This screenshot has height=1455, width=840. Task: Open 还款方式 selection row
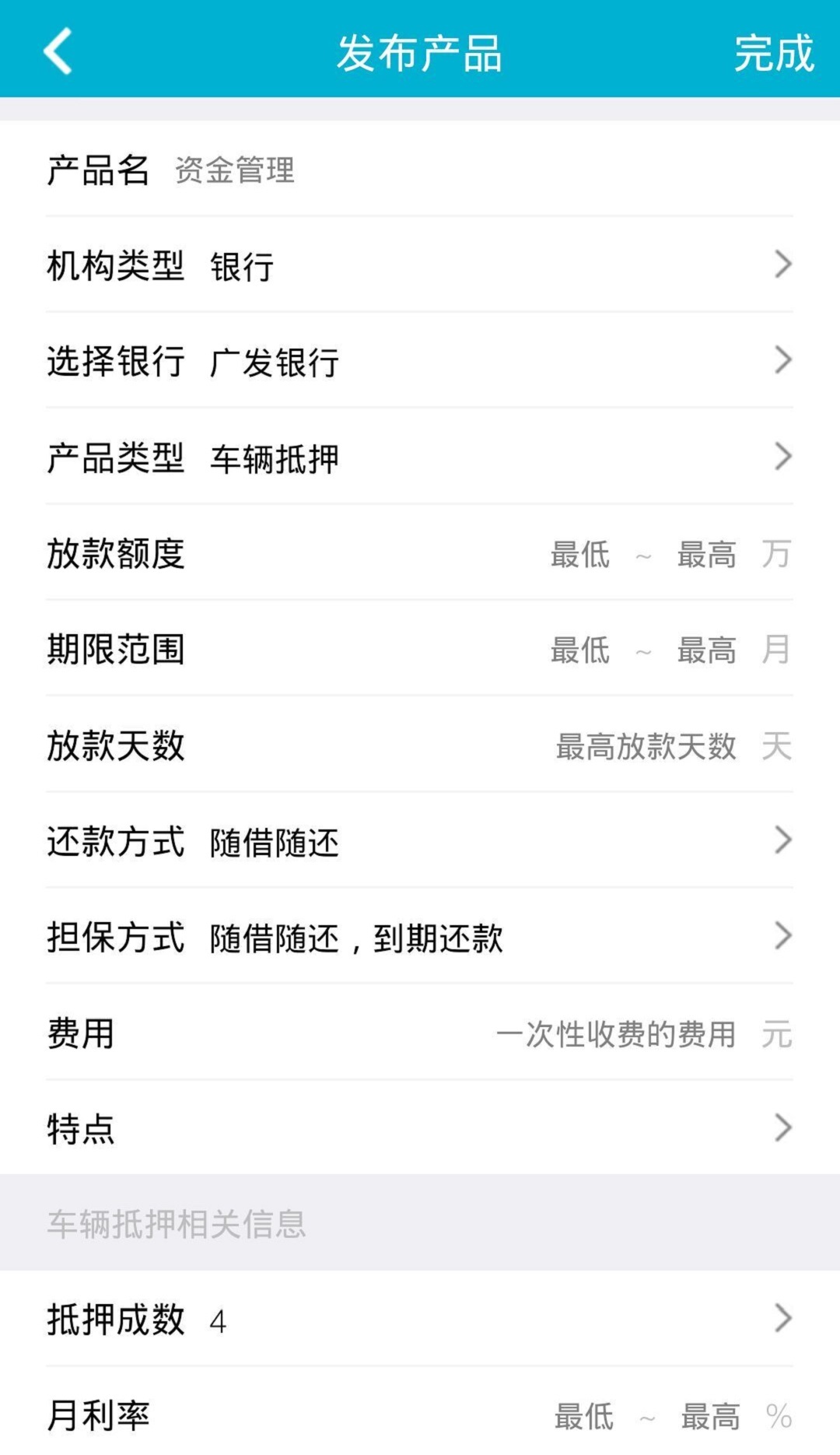pyautogui.click(x=420, y=842)
